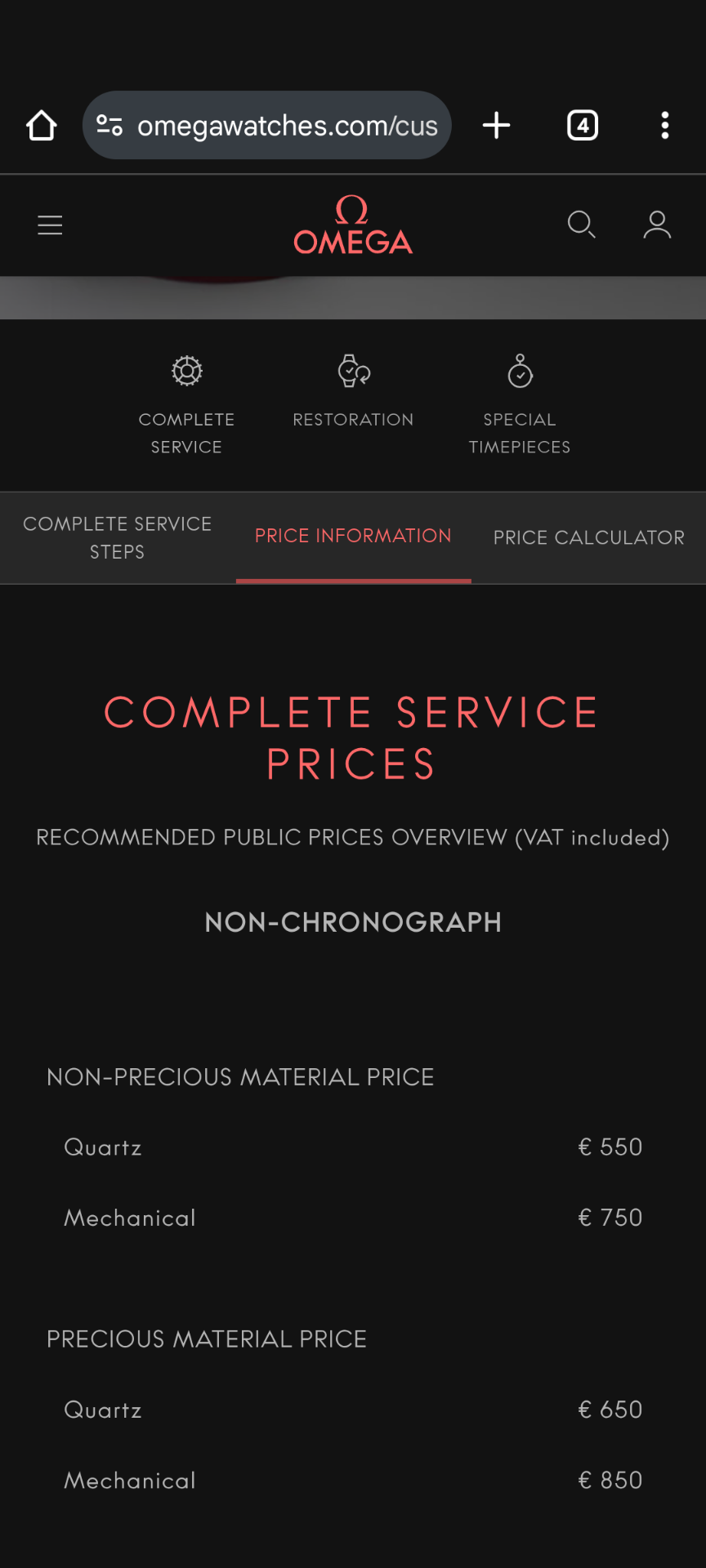Open the browser overflow menu
Viewport: 706px width, 1568px height.
pyautogui.click(x=665, y=125)
